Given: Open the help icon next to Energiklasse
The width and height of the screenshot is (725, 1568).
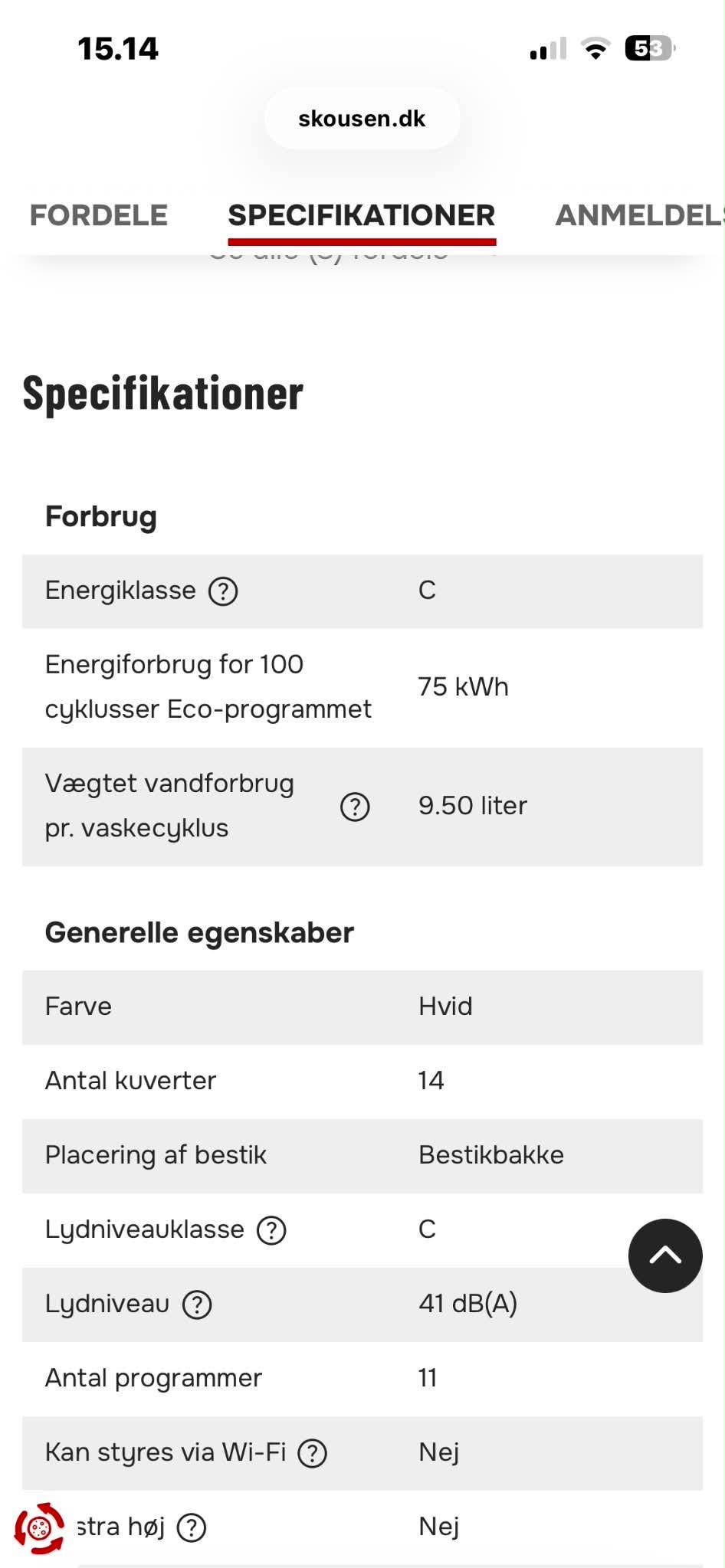Looking at the screenshot, I should pyautogui.click(x=223, y=591).
